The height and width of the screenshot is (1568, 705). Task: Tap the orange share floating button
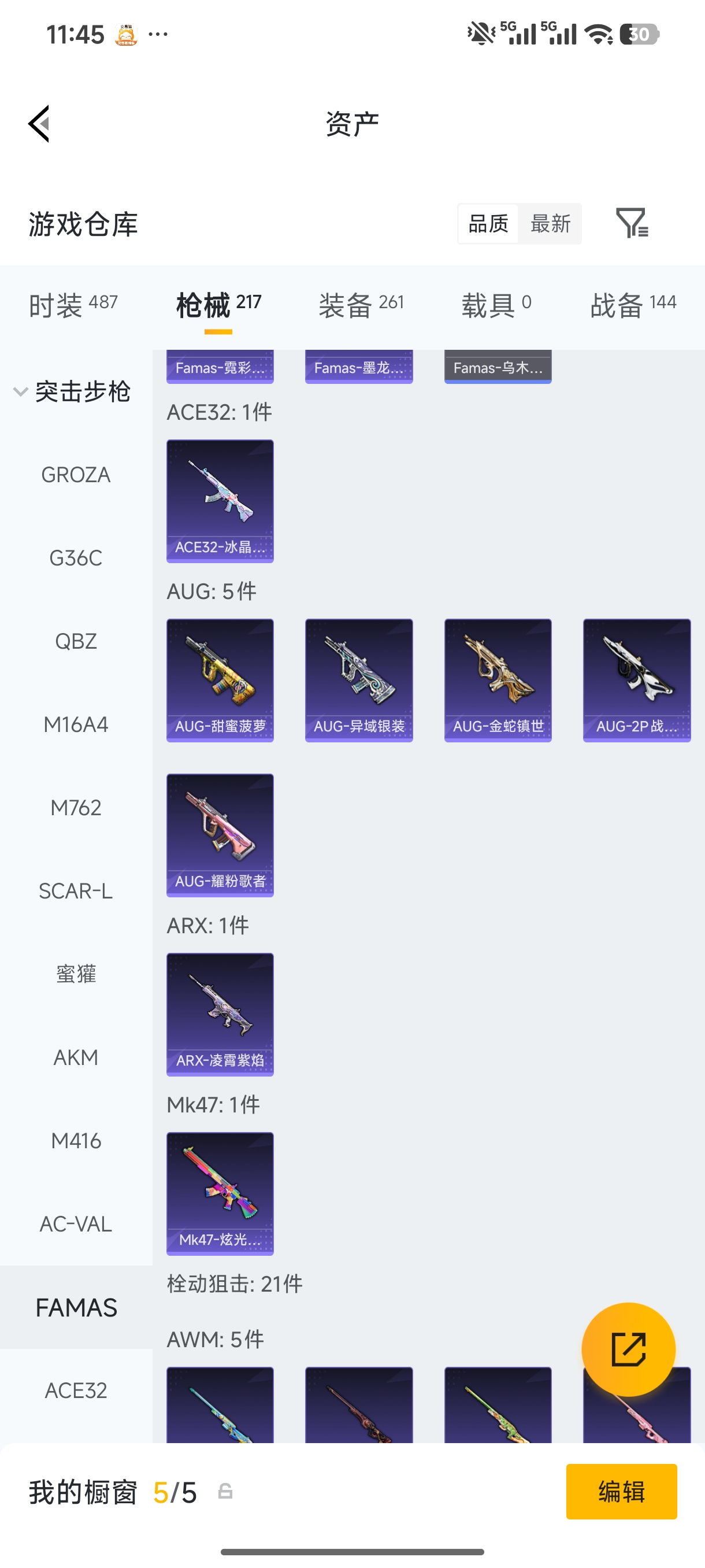coord(628,1349)
